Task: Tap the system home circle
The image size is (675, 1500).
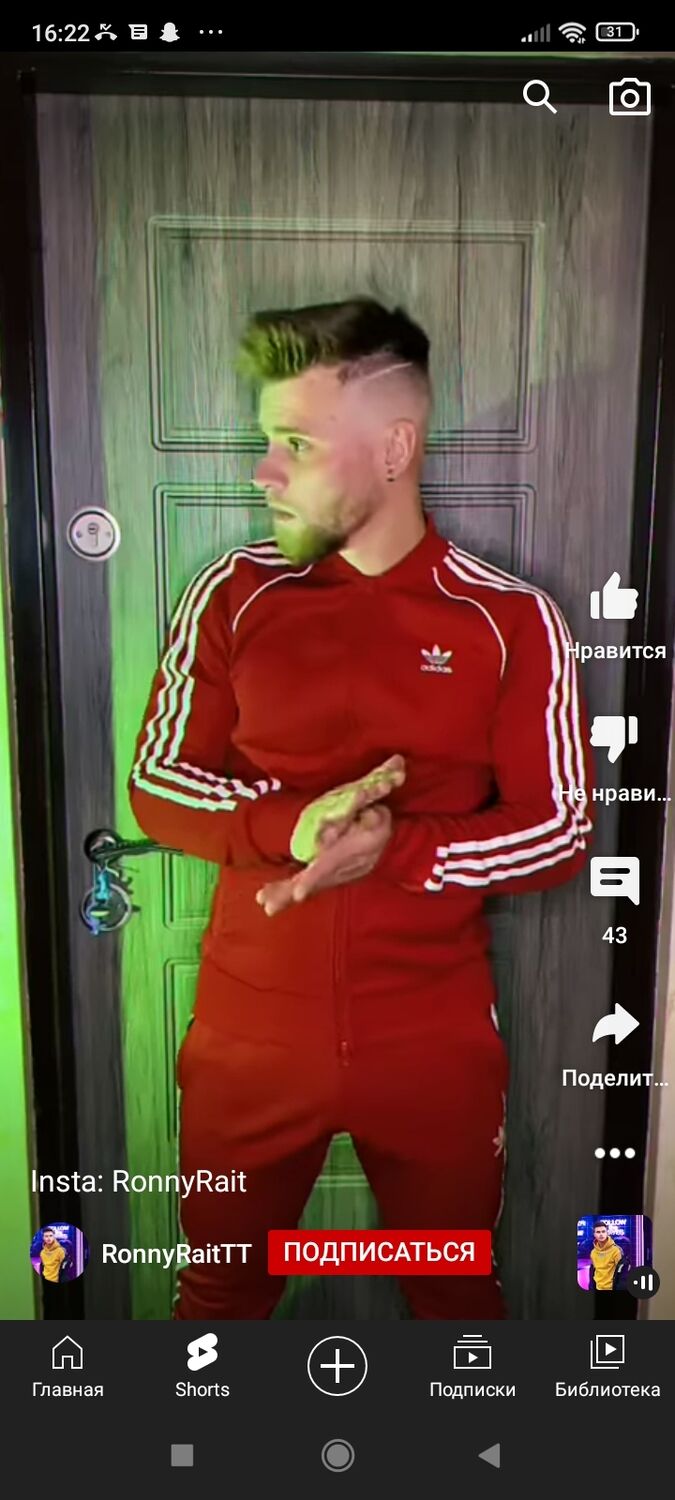Action: click(337, 1455)
